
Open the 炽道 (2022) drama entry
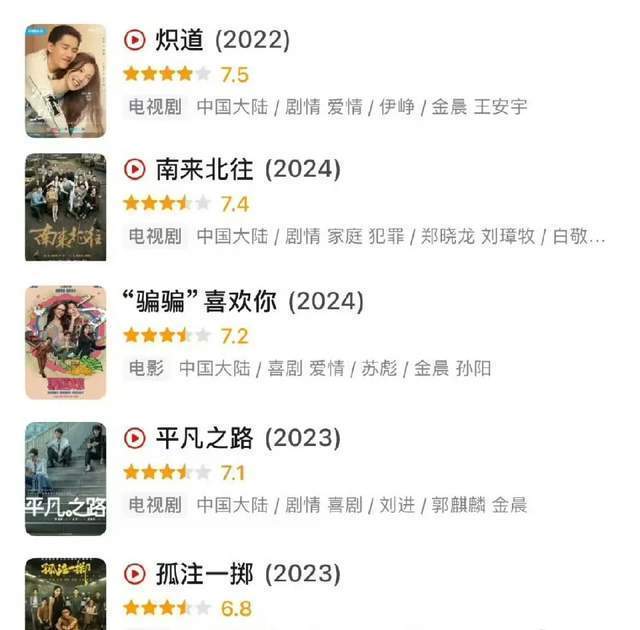222,40
